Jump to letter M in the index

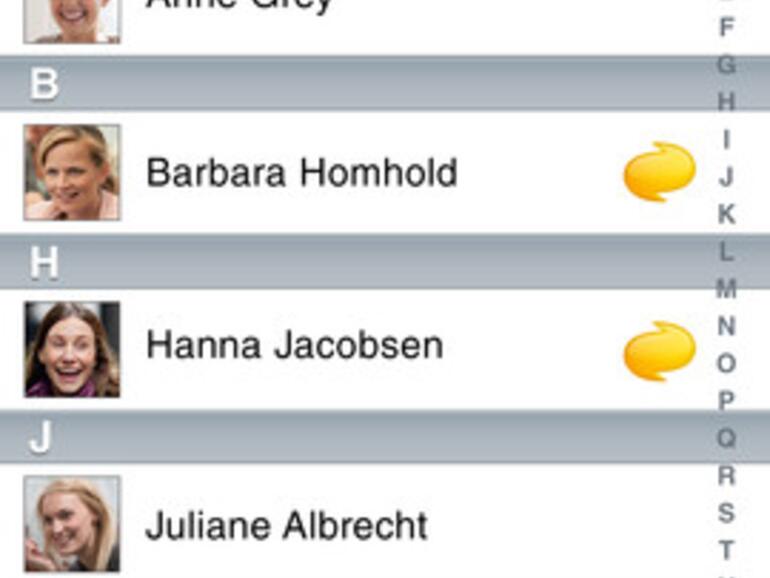[727, 289]
